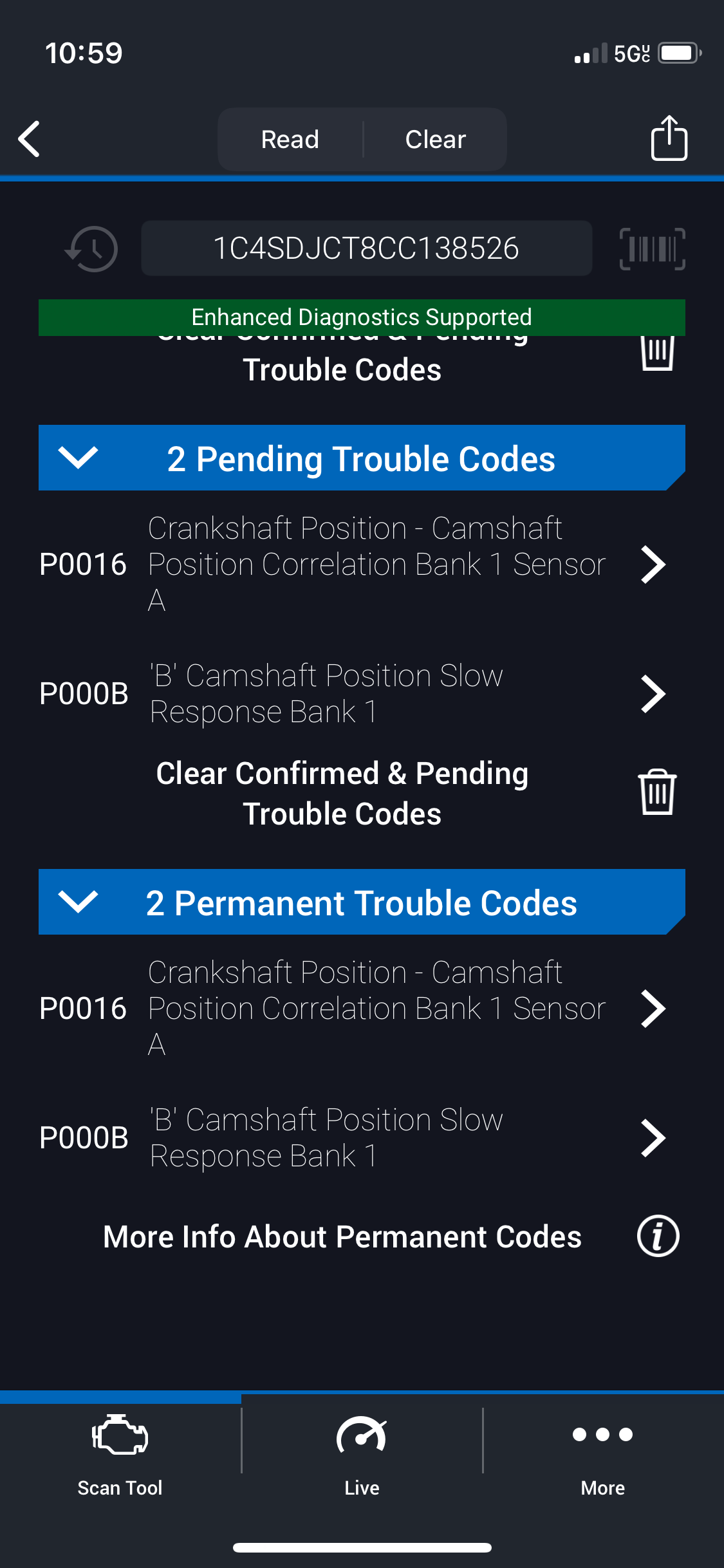Go back using the top-left arrow
724x1568 pixels.
(30, 138)
